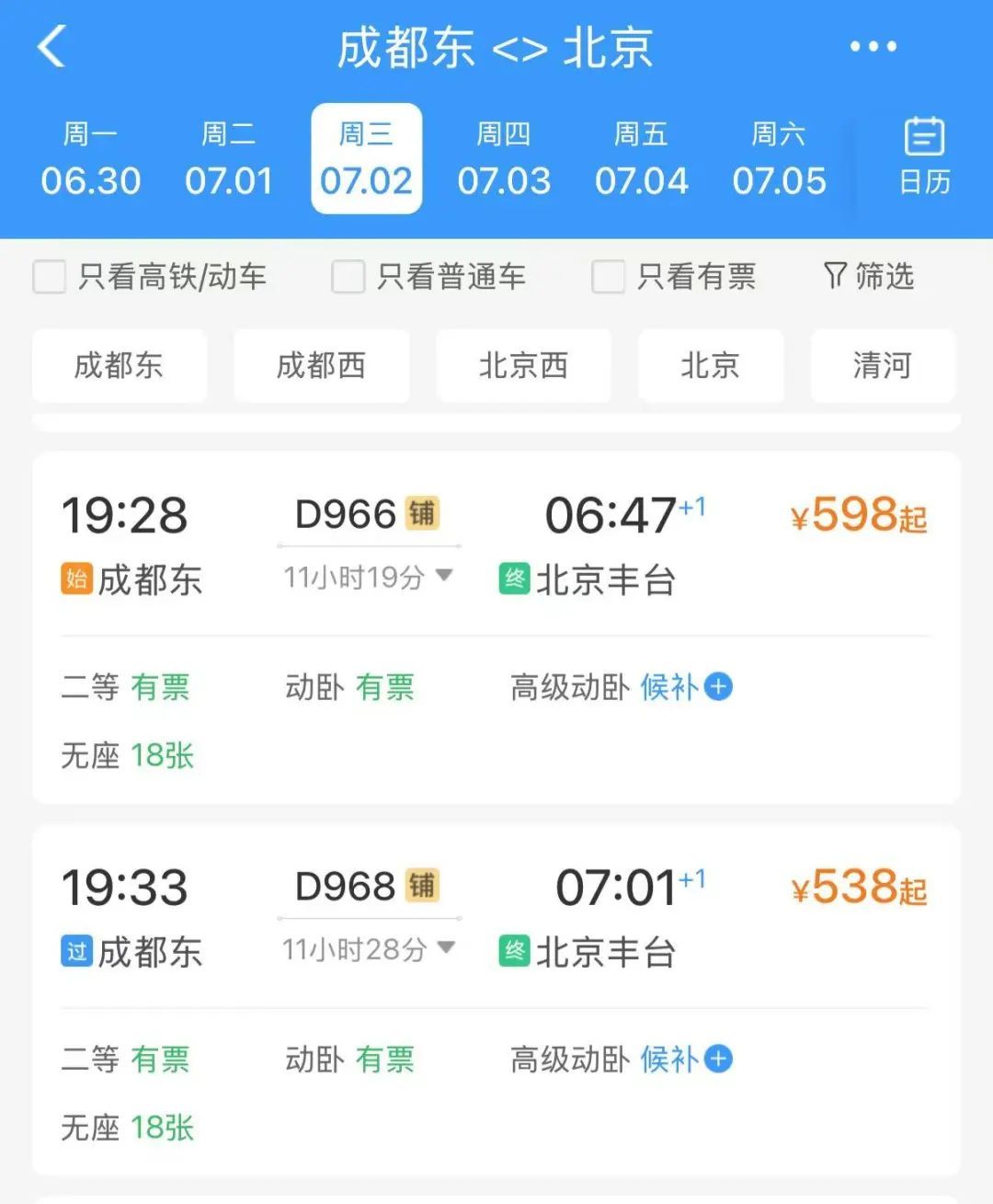Tap the 终 destination badge beside 北京丰台
This screenshot has height=1204, width=993.
517,579
